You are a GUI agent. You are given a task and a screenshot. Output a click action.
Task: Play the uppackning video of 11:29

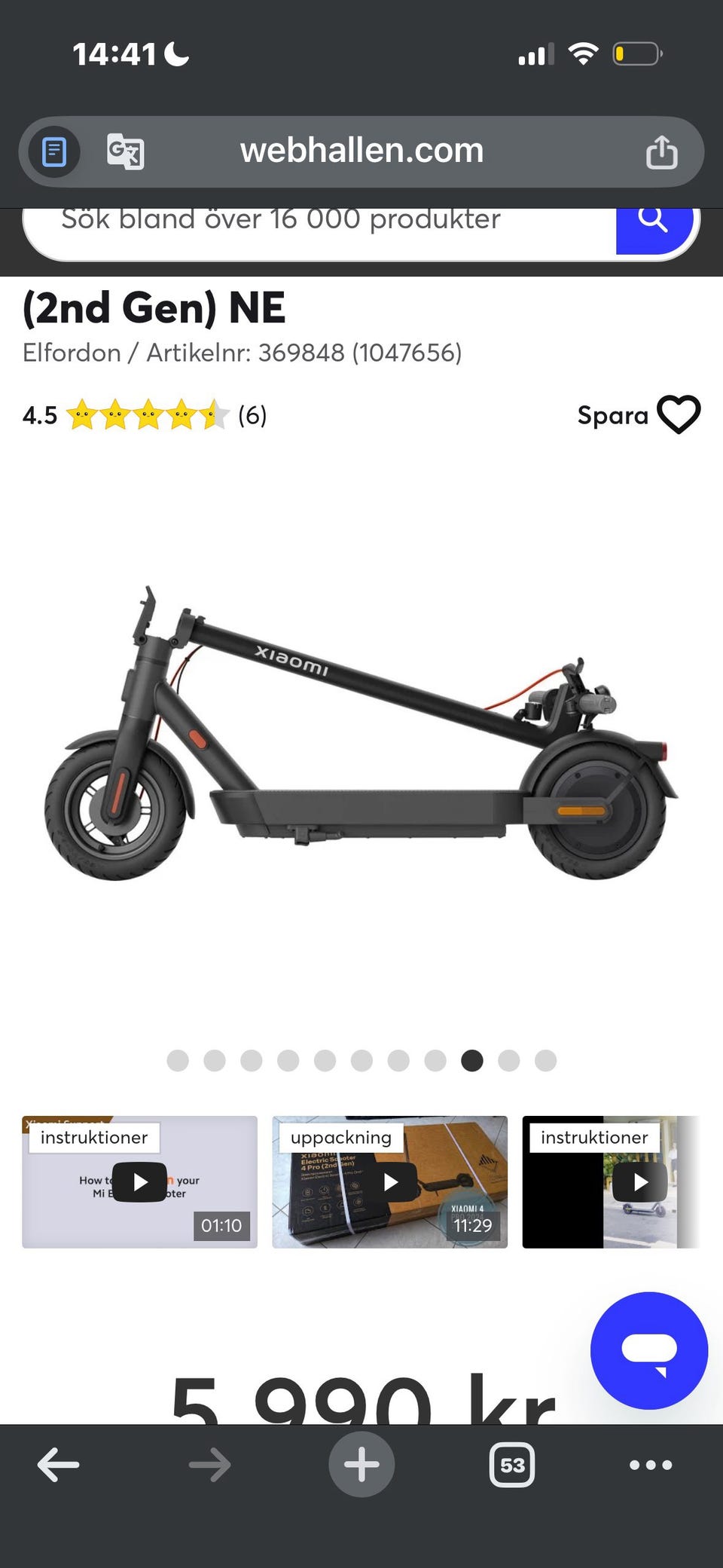[x=389, y=1182]
